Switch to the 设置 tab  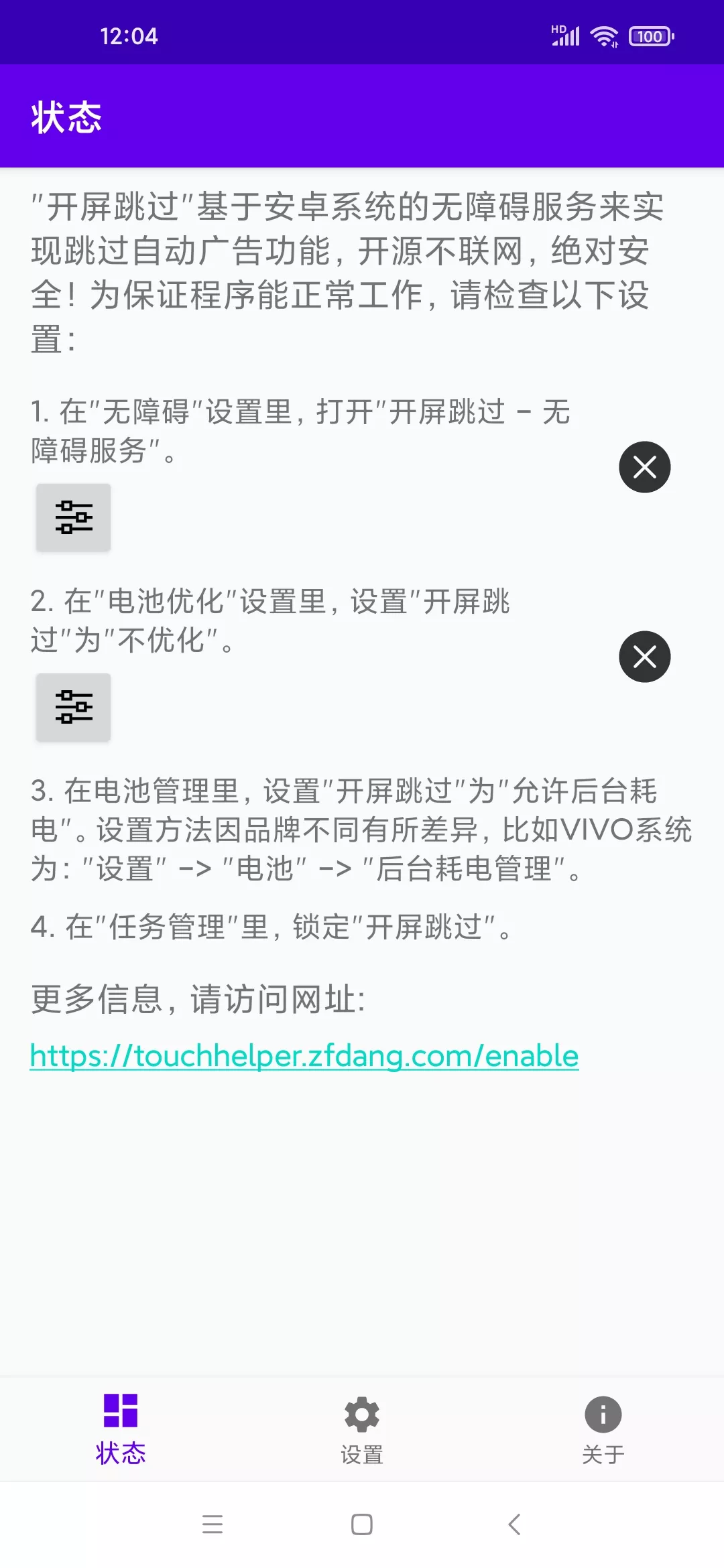coord(362,1429)
